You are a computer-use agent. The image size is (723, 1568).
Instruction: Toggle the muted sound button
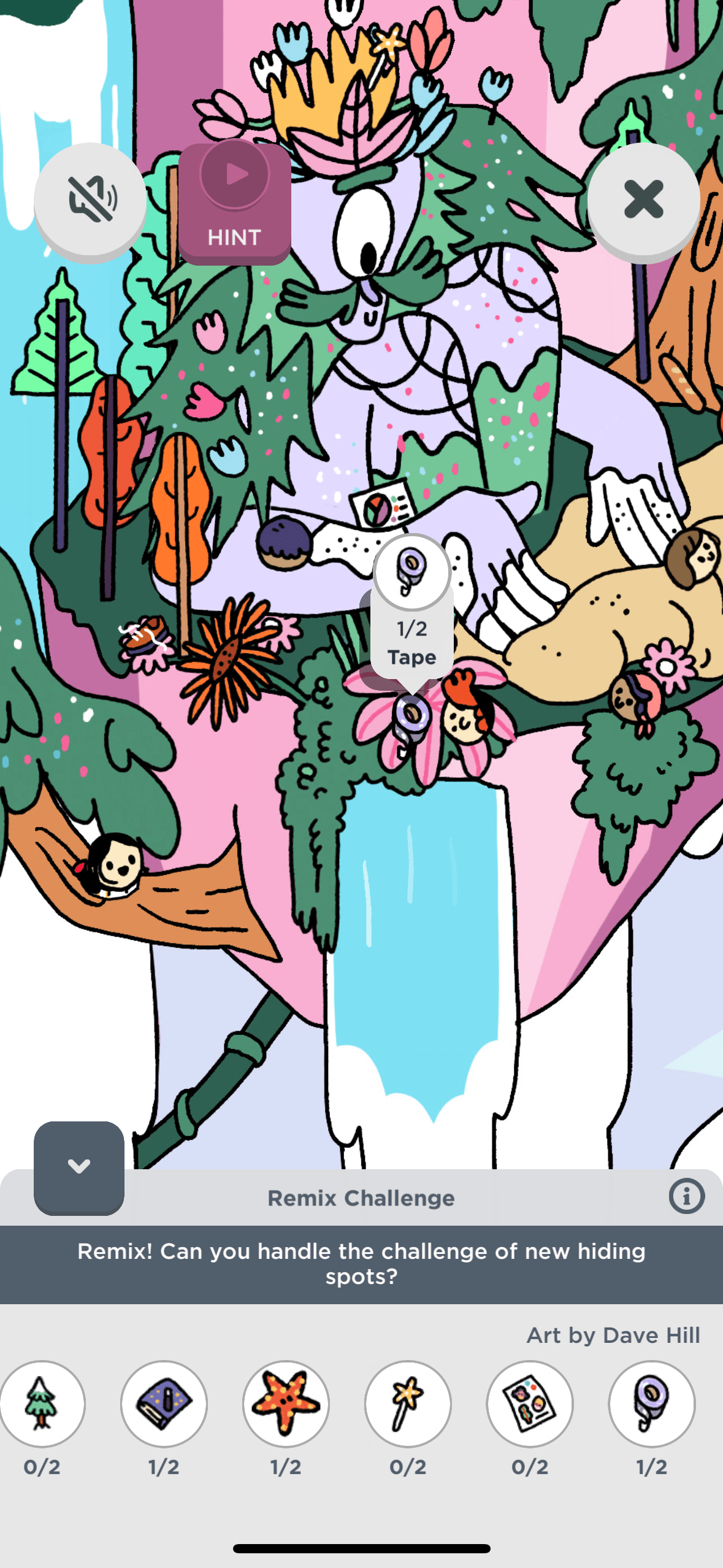(90, 200)
